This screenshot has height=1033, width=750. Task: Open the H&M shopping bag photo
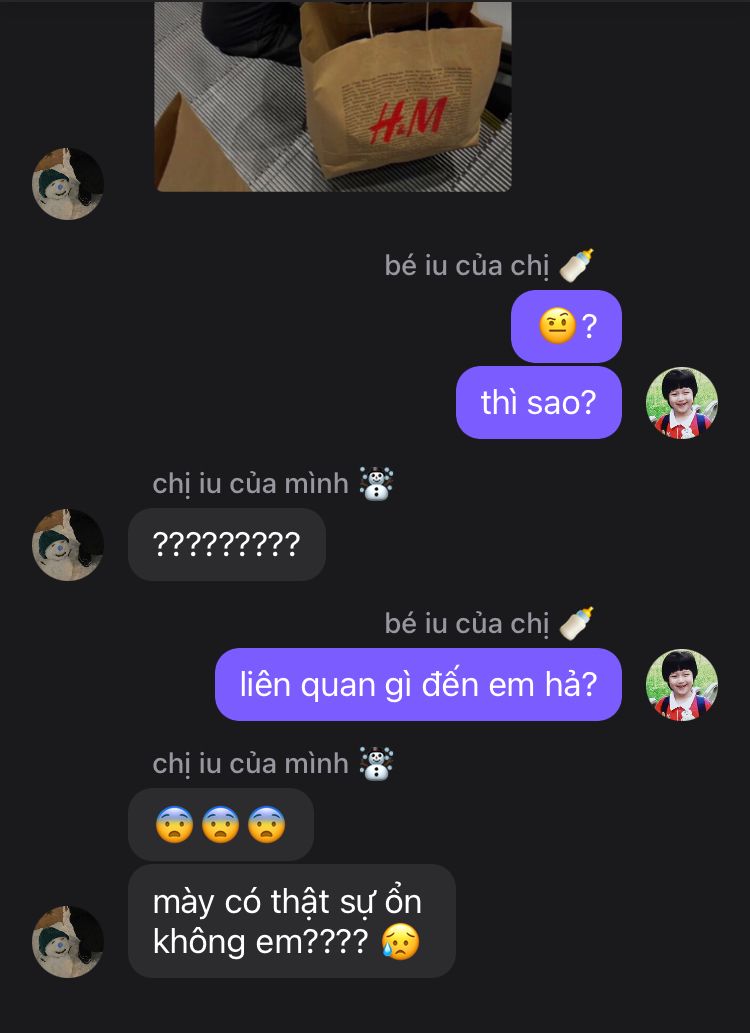pos(333,96)
